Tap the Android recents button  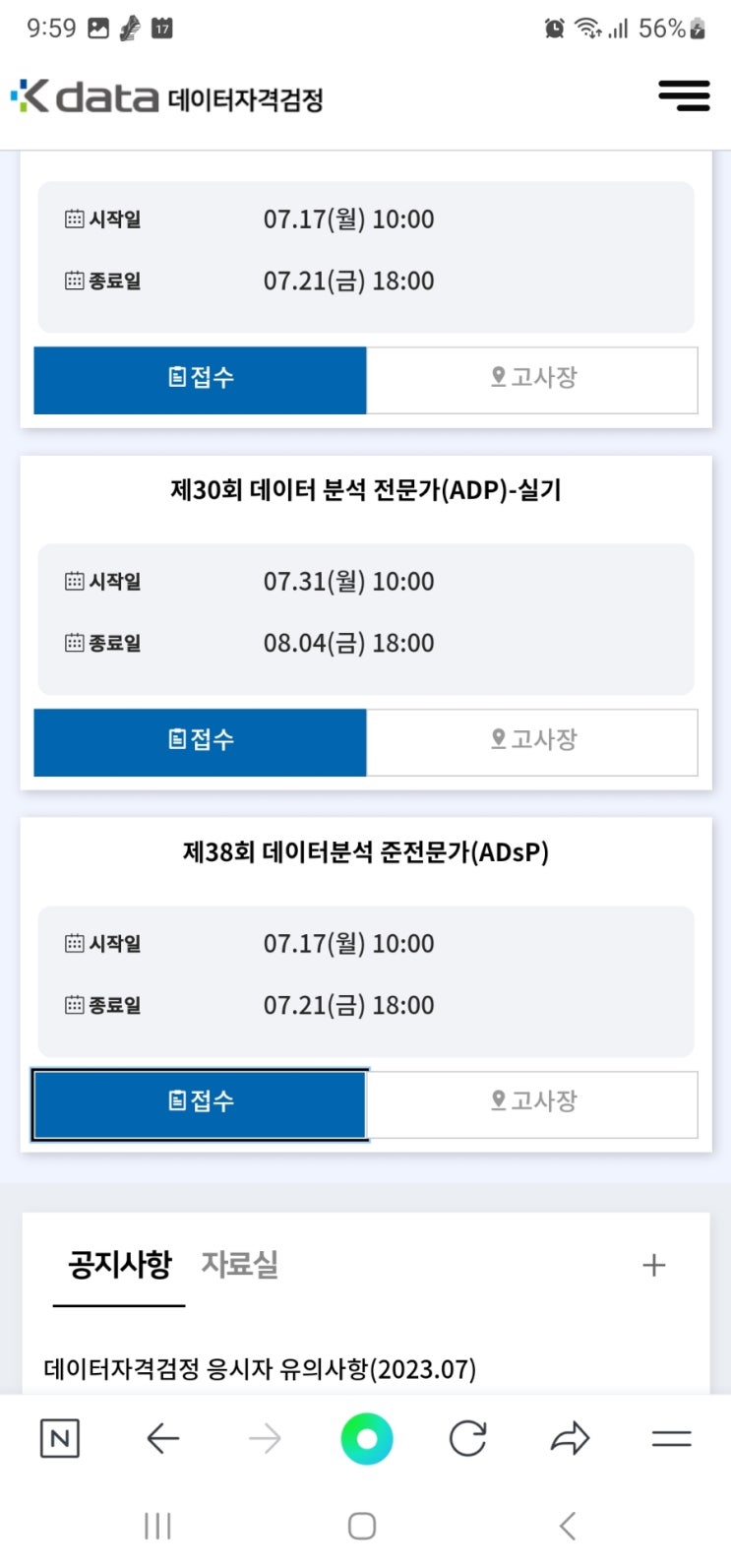(x=157, y=1525)
